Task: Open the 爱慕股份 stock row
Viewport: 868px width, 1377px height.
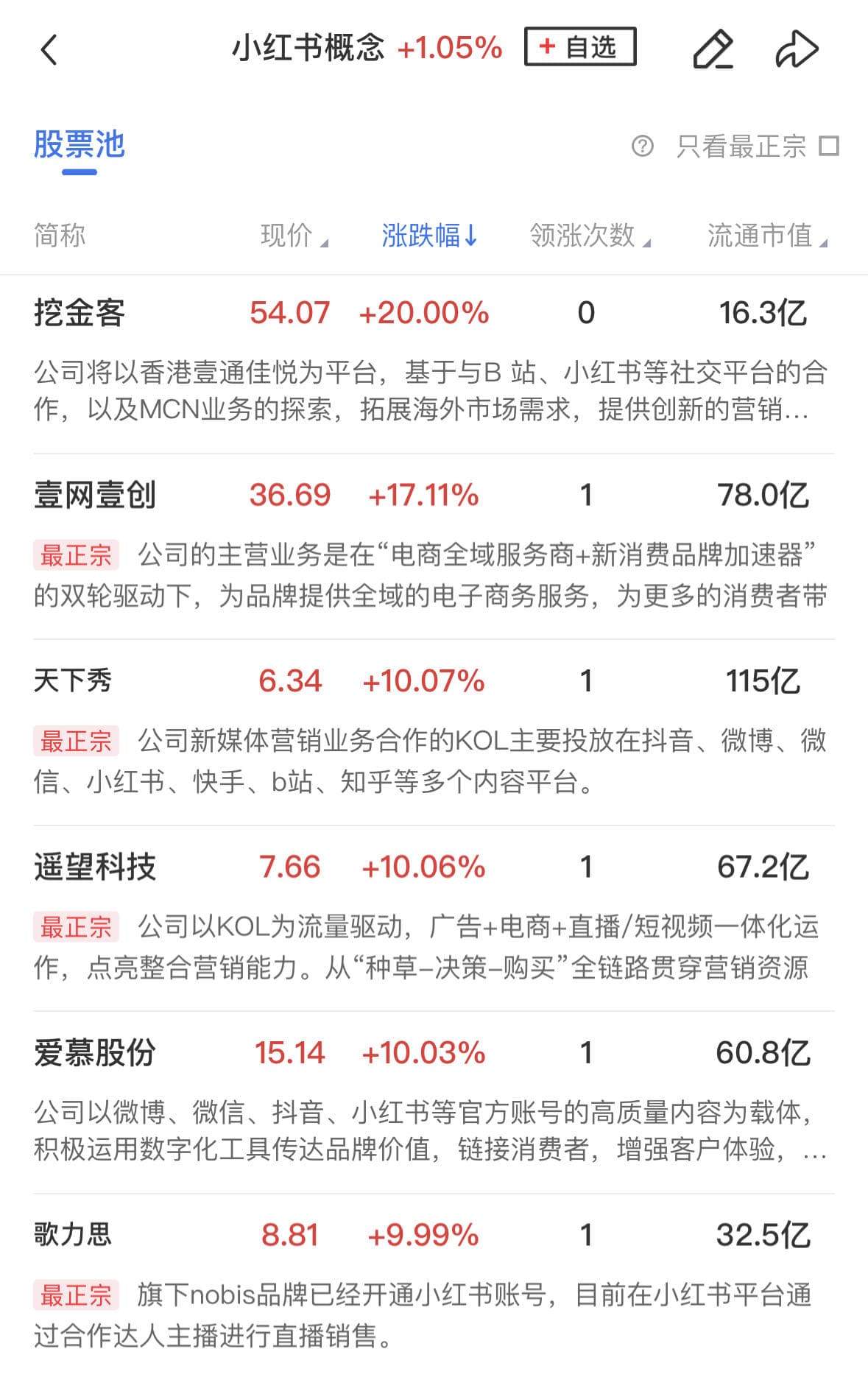Action: 94,1053
